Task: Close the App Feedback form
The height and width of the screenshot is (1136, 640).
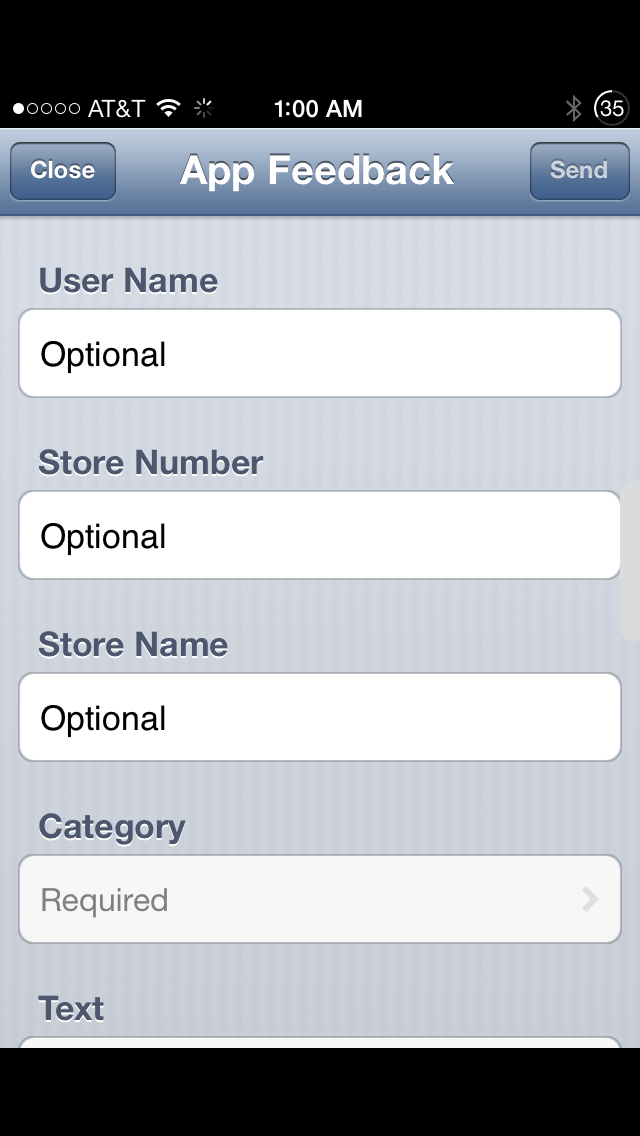Action: pos(63,171)
